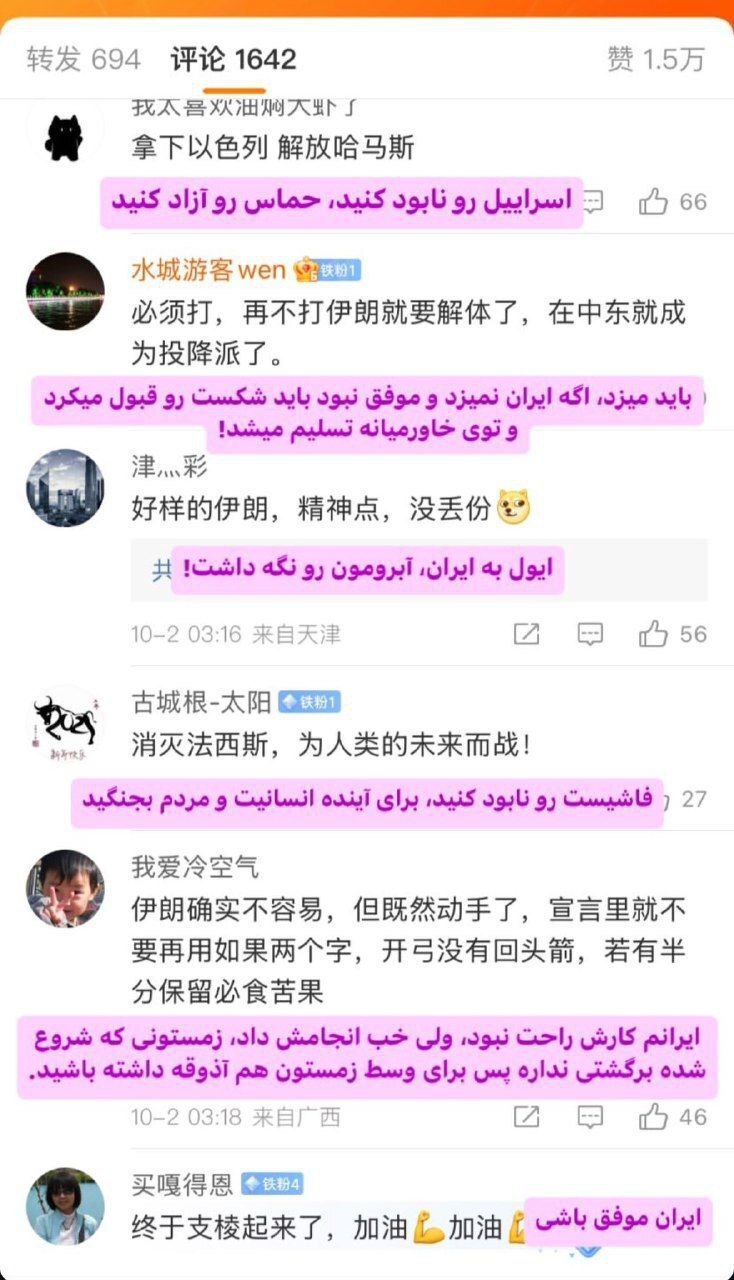The height and width of the screenshot is (1280, 734).
Task: Reply to 津灬彩's comment via comment icon
Action: (591, 634)
